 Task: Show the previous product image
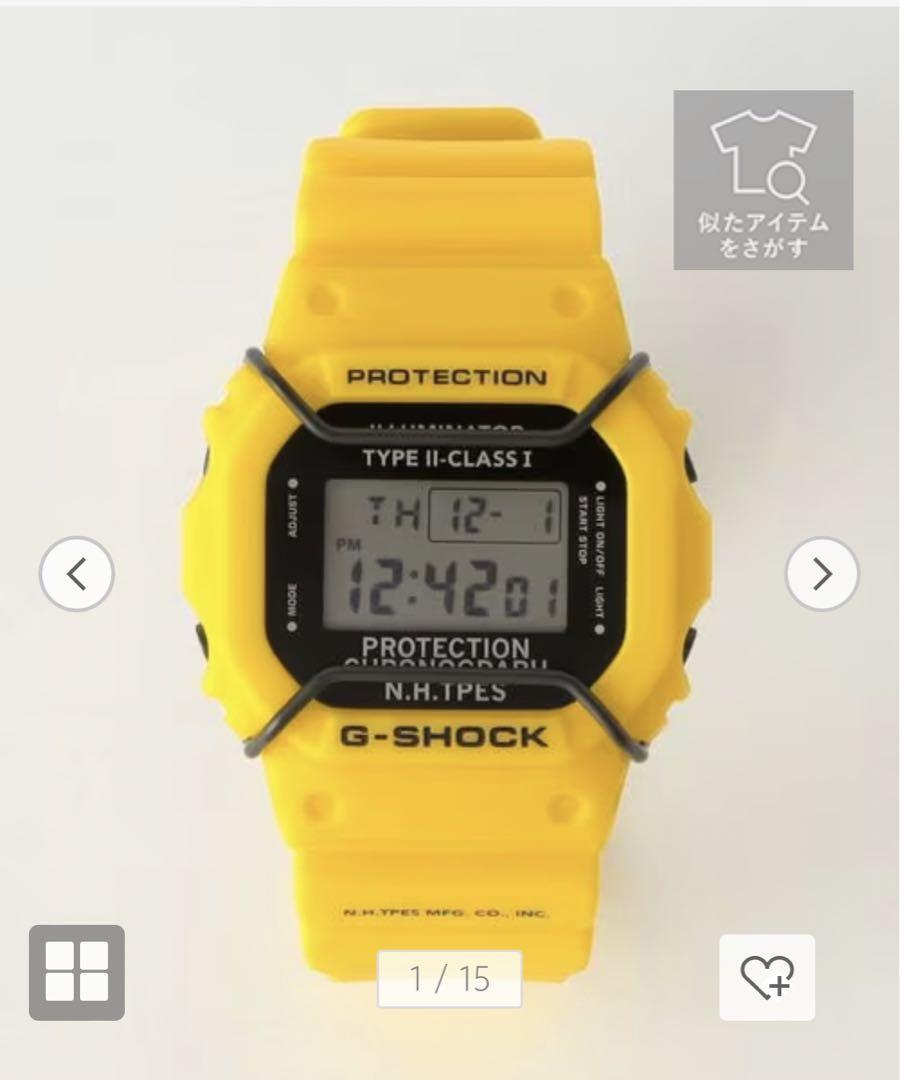77,574
